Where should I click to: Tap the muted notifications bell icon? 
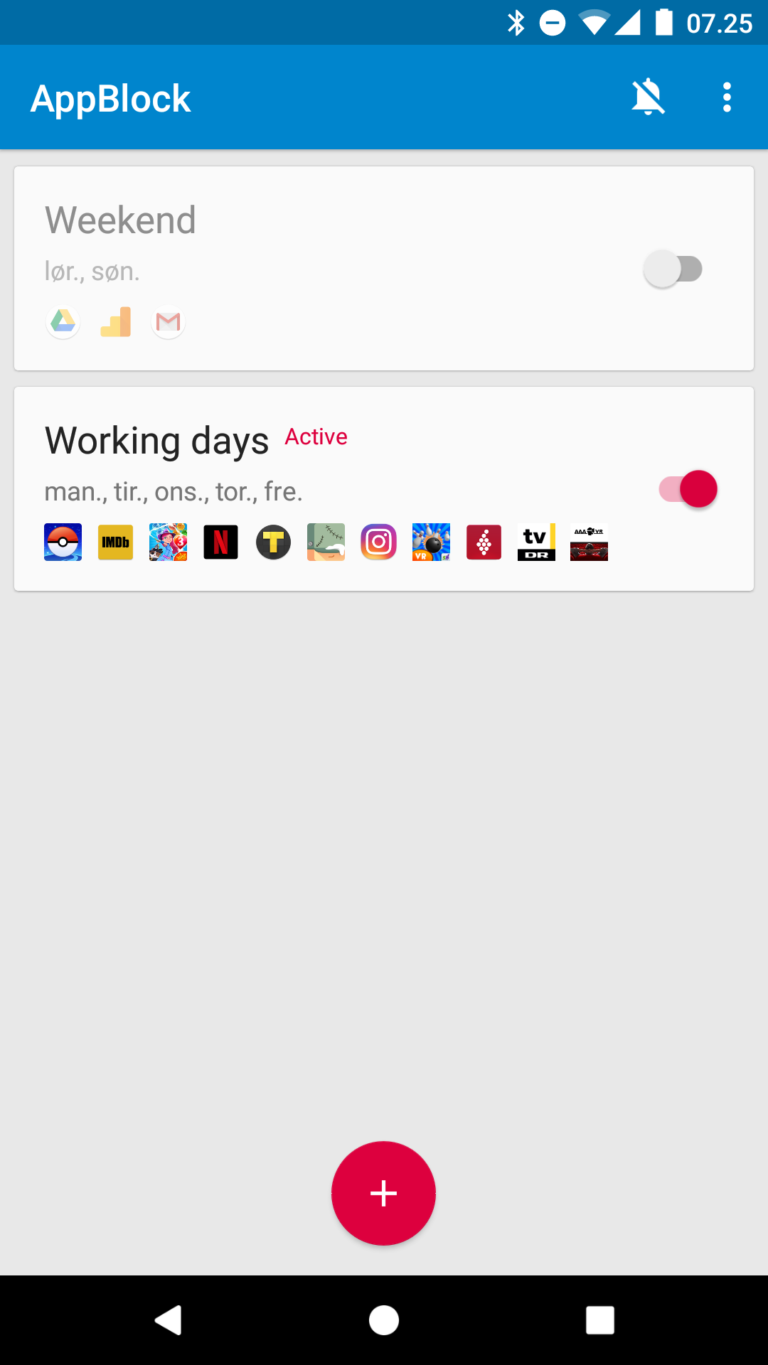click(x=648, y=97)
